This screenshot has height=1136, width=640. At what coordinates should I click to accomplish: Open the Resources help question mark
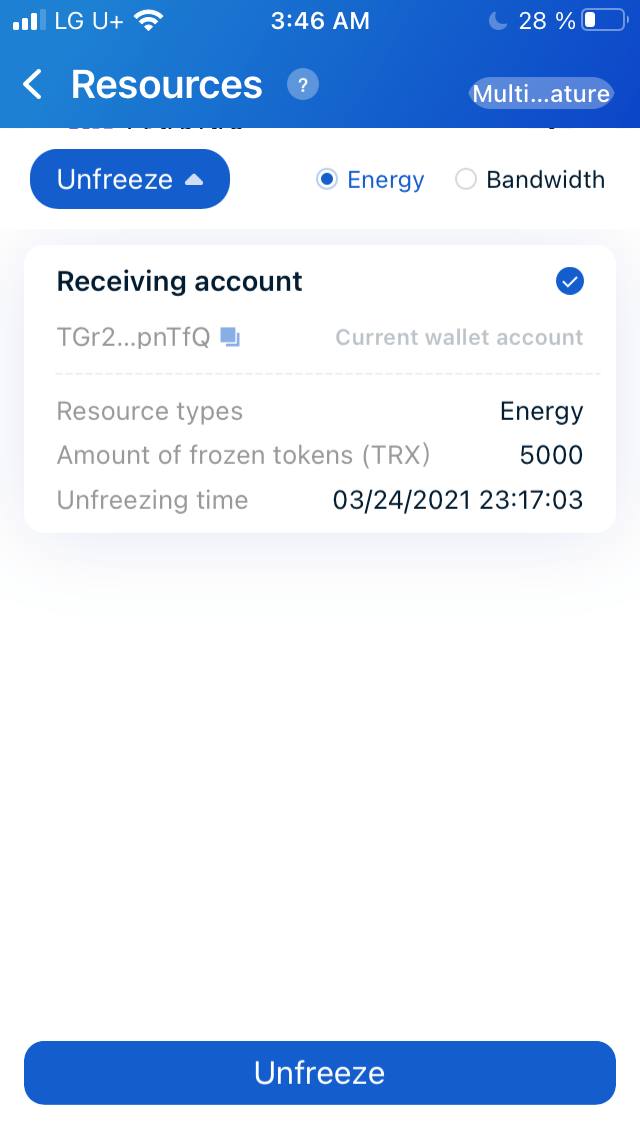[303, 85]
